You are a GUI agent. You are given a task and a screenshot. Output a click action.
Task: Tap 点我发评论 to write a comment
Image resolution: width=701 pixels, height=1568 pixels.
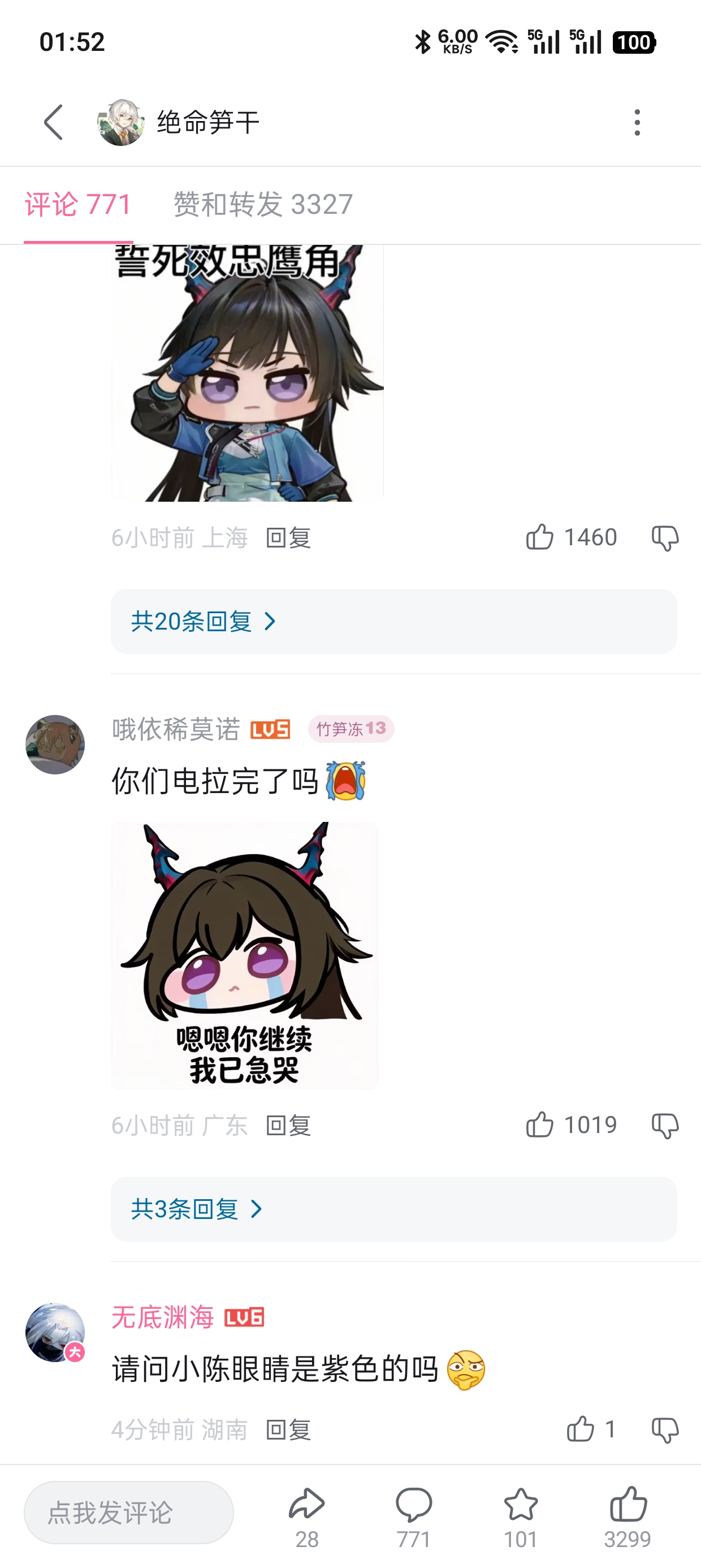(128, 1513)
